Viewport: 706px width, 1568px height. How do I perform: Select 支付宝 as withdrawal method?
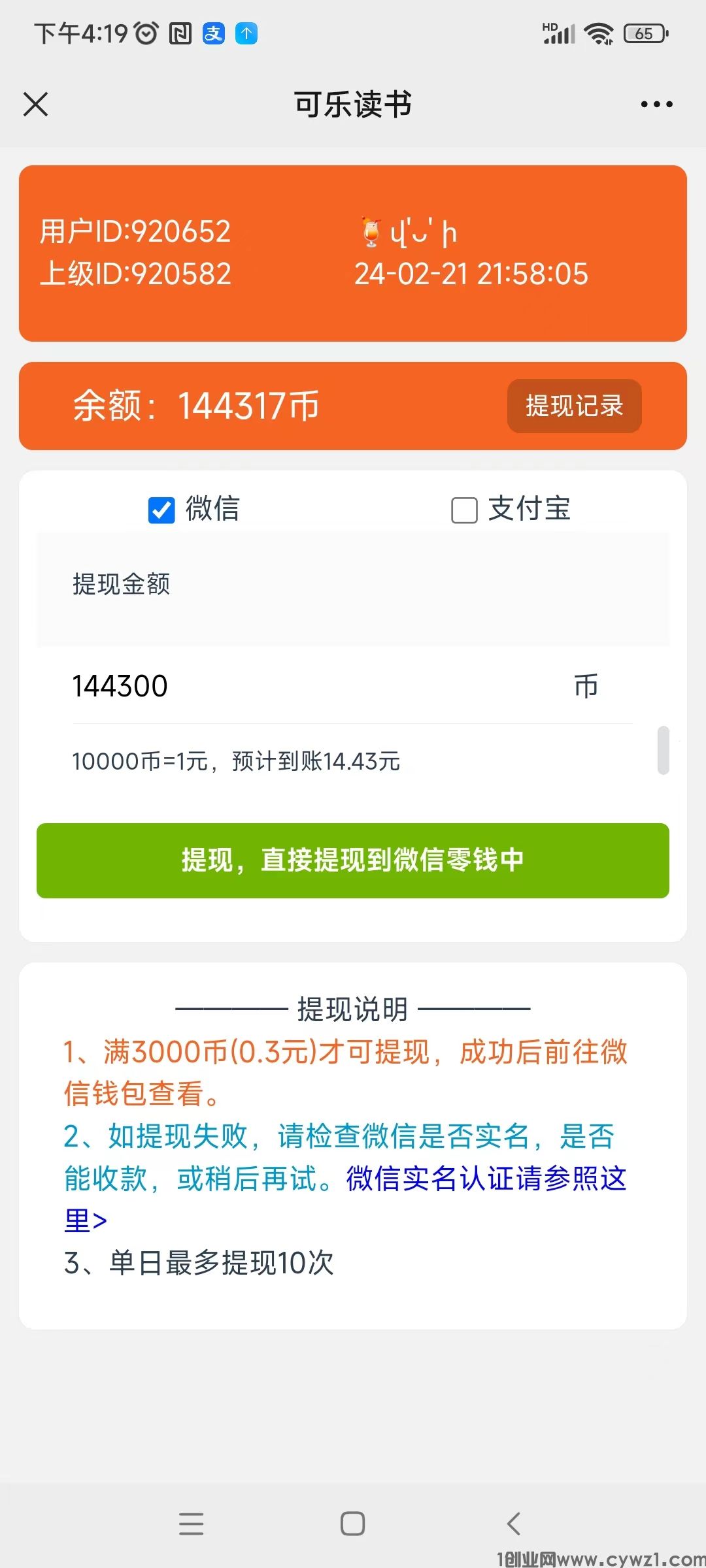(x=464, y=510)
